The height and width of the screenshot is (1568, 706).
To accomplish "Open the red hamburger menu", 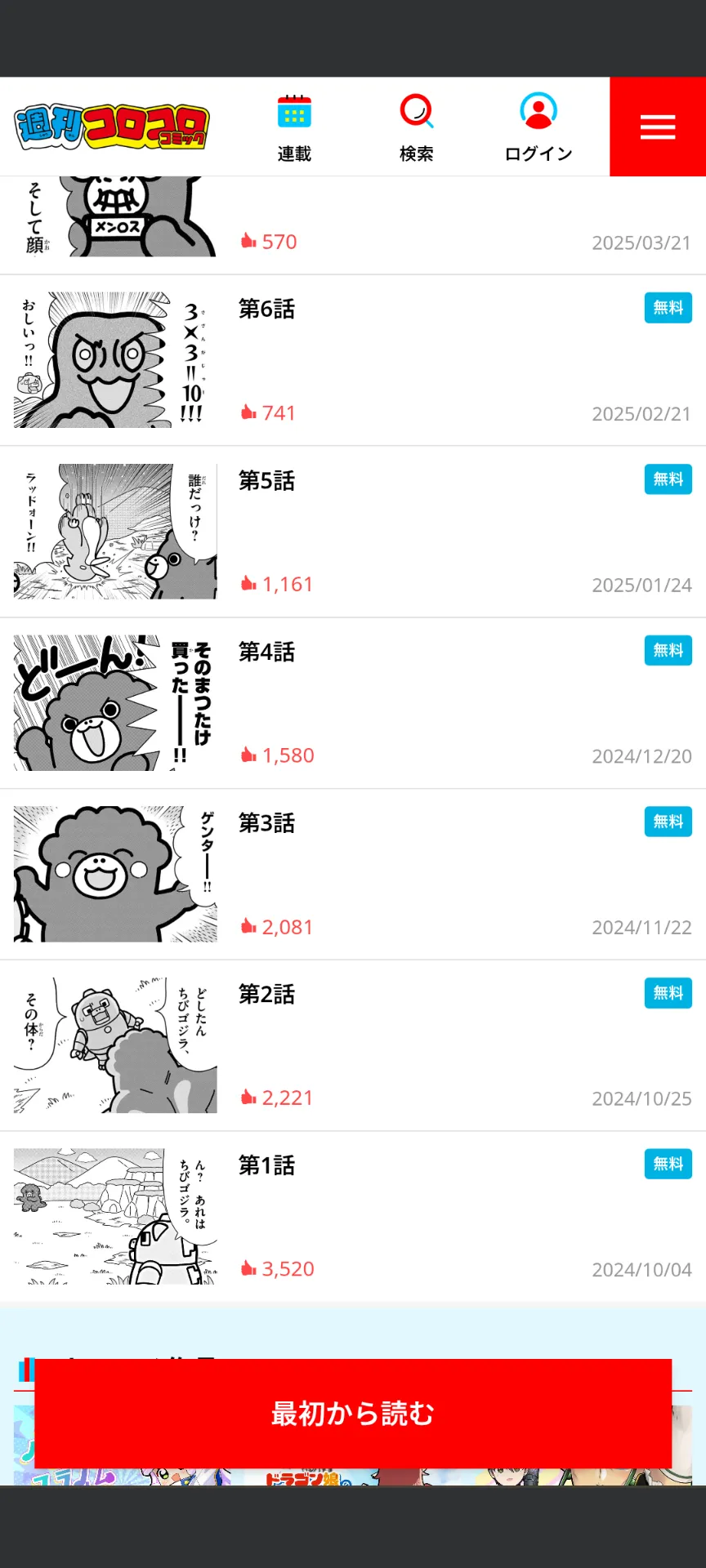I will [657, 127].
